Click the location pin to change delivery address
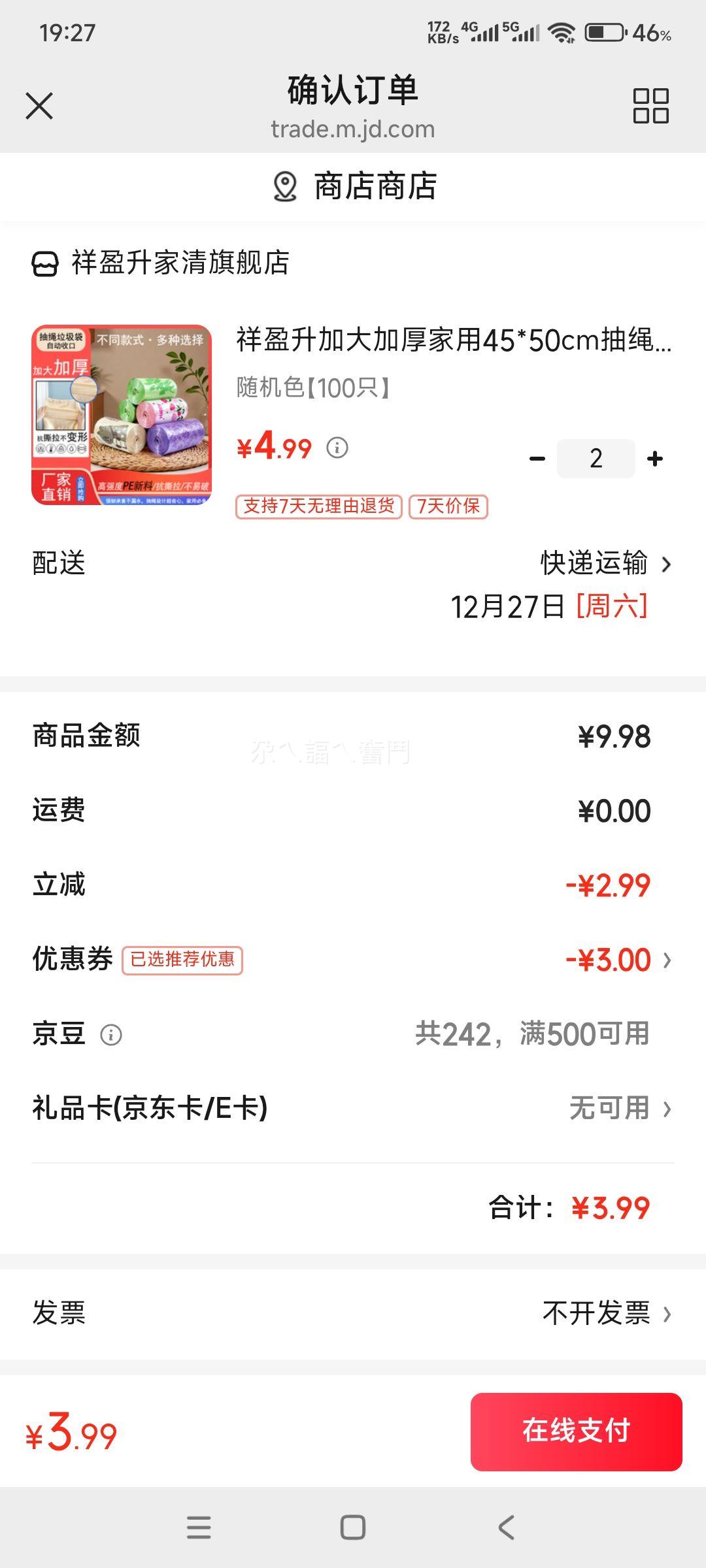706x1568 pixels. [282, 188]
